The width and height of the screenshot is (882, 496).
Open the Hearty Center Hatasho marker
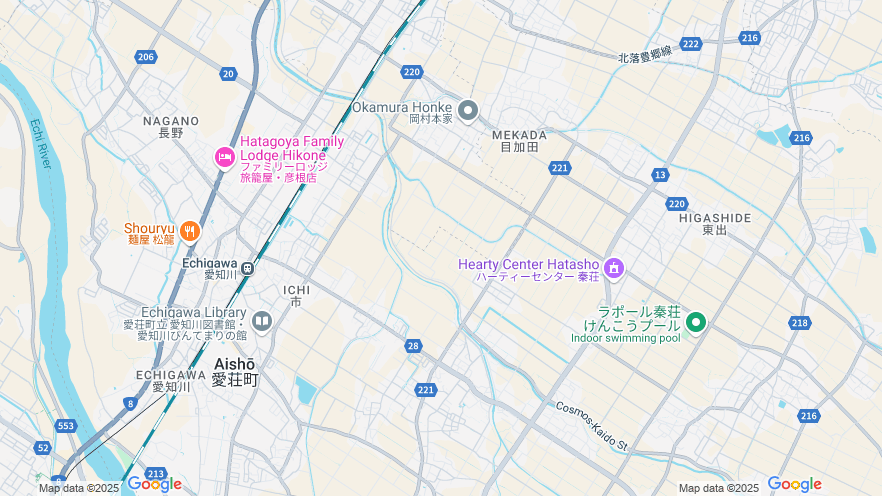pos(614,268)
